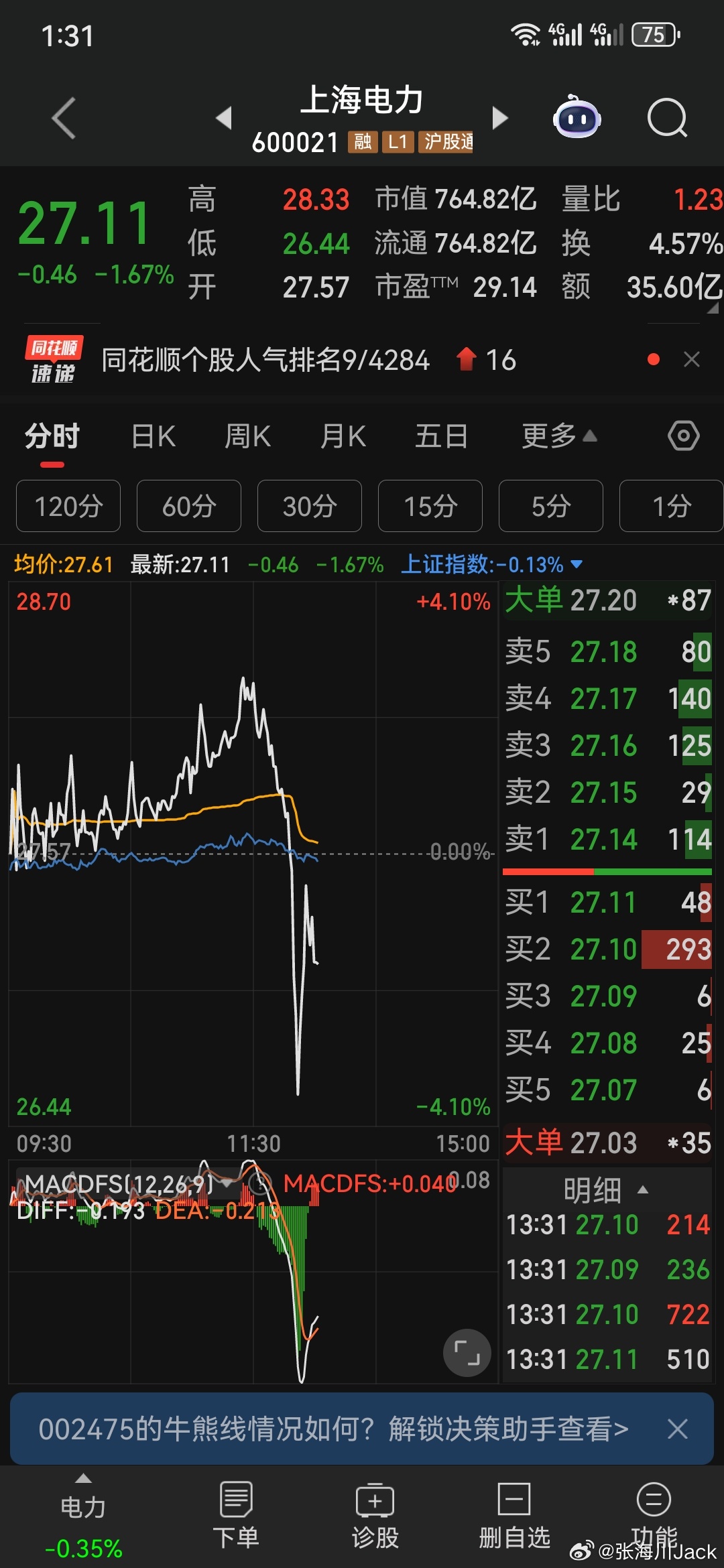The width and height of the screenshot is (724, 1568).
Task: Expand the 更多 chart options
Action: point(558,437)
